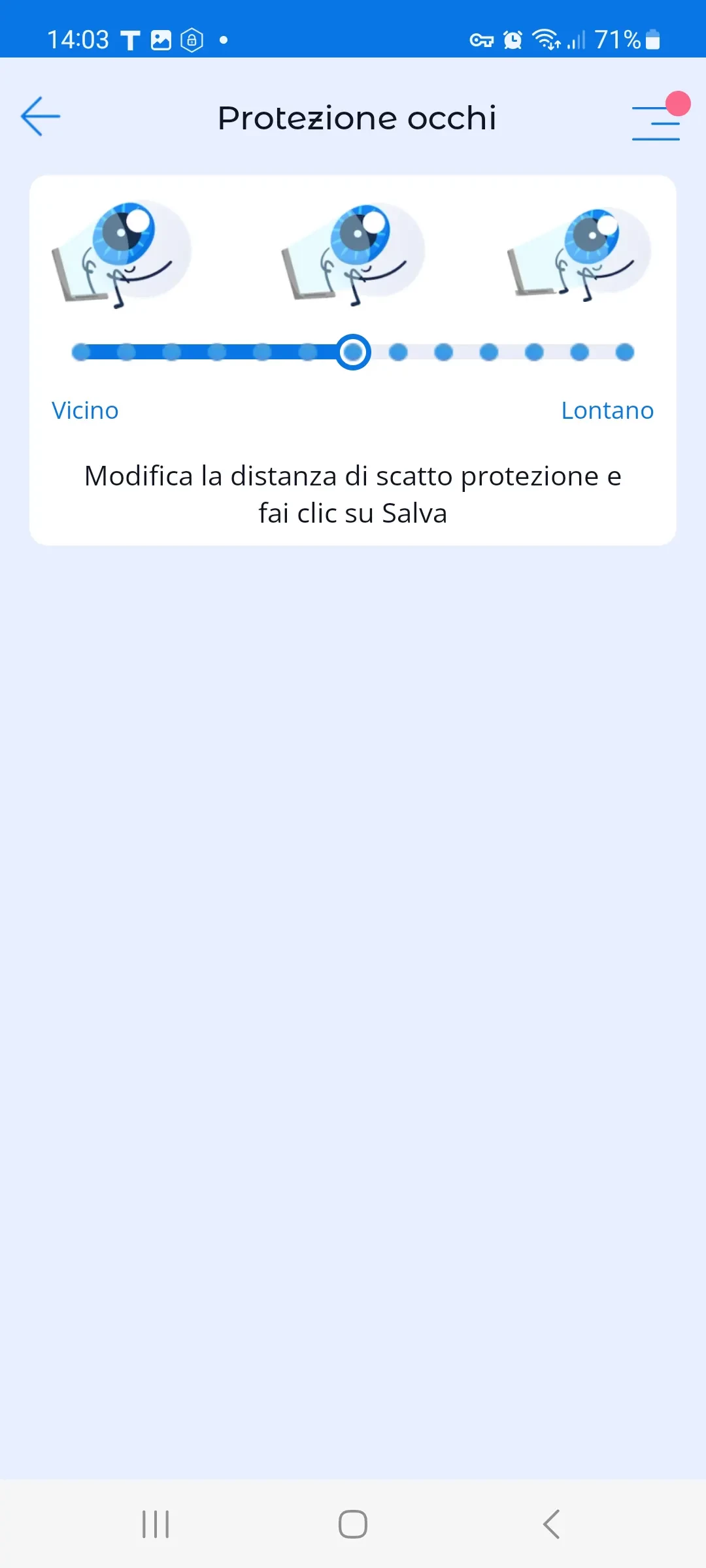
Task: Set distance slider to the Vicino end
Action: pyautogui.click(x=81, y=352)
